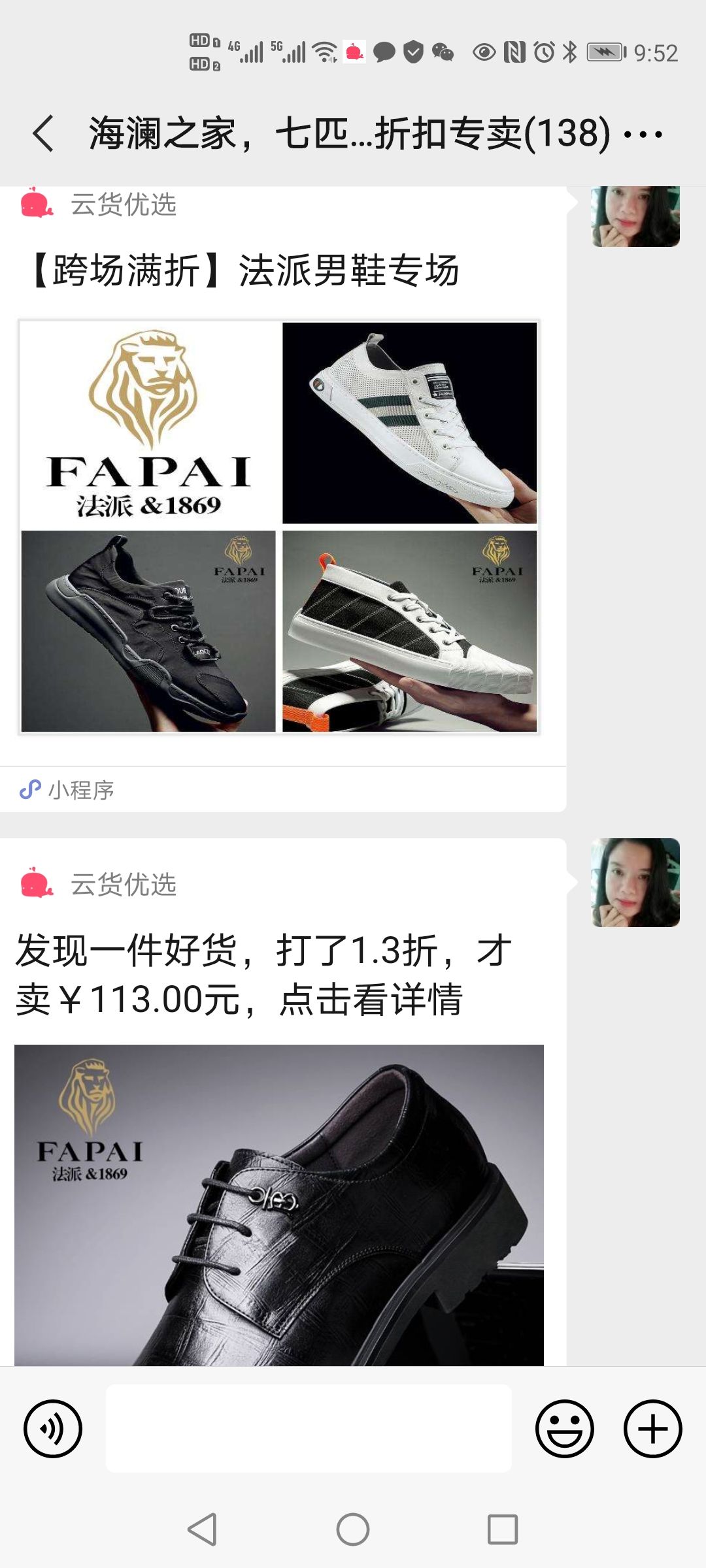Switch to voice message input

[53, 1428]
